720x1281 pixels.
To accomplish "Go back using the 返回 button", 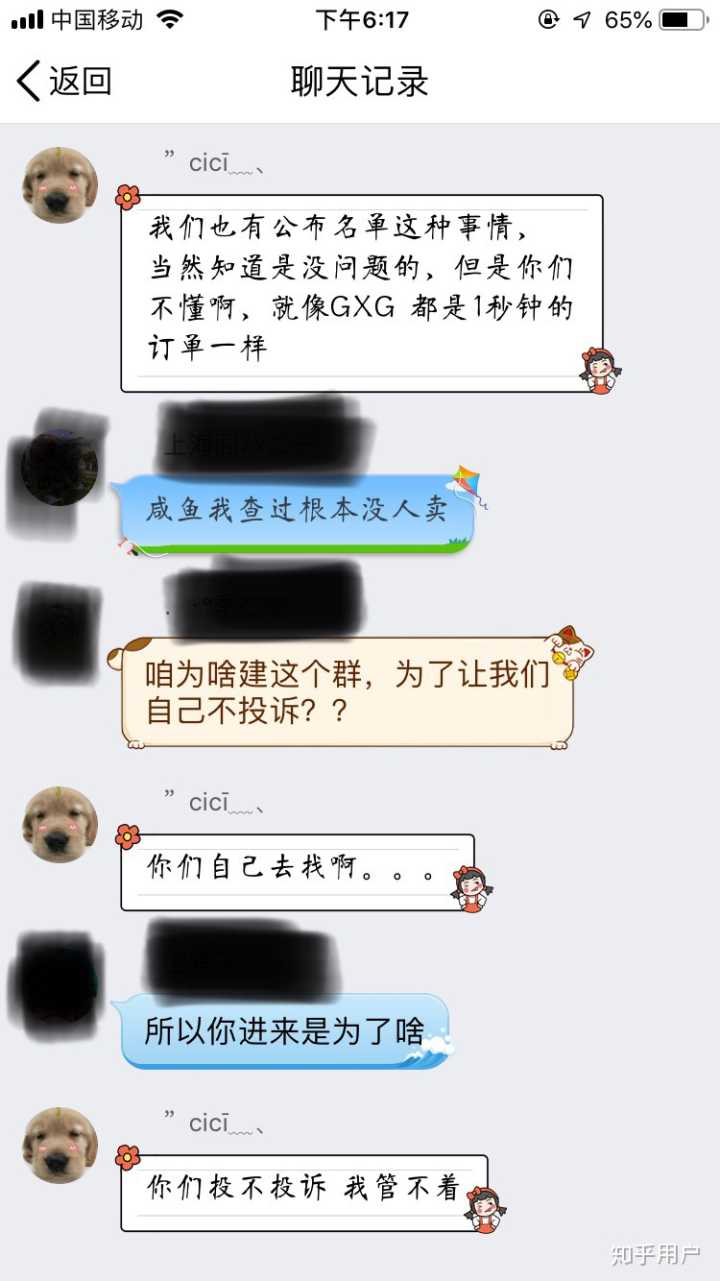I will [x=64, y=81].
